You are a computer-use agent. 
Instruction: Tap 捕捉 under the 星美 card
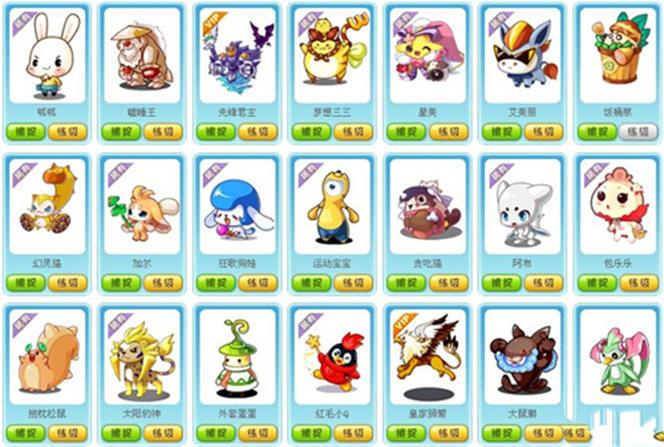pyautogui.click(x=403, y=131)
